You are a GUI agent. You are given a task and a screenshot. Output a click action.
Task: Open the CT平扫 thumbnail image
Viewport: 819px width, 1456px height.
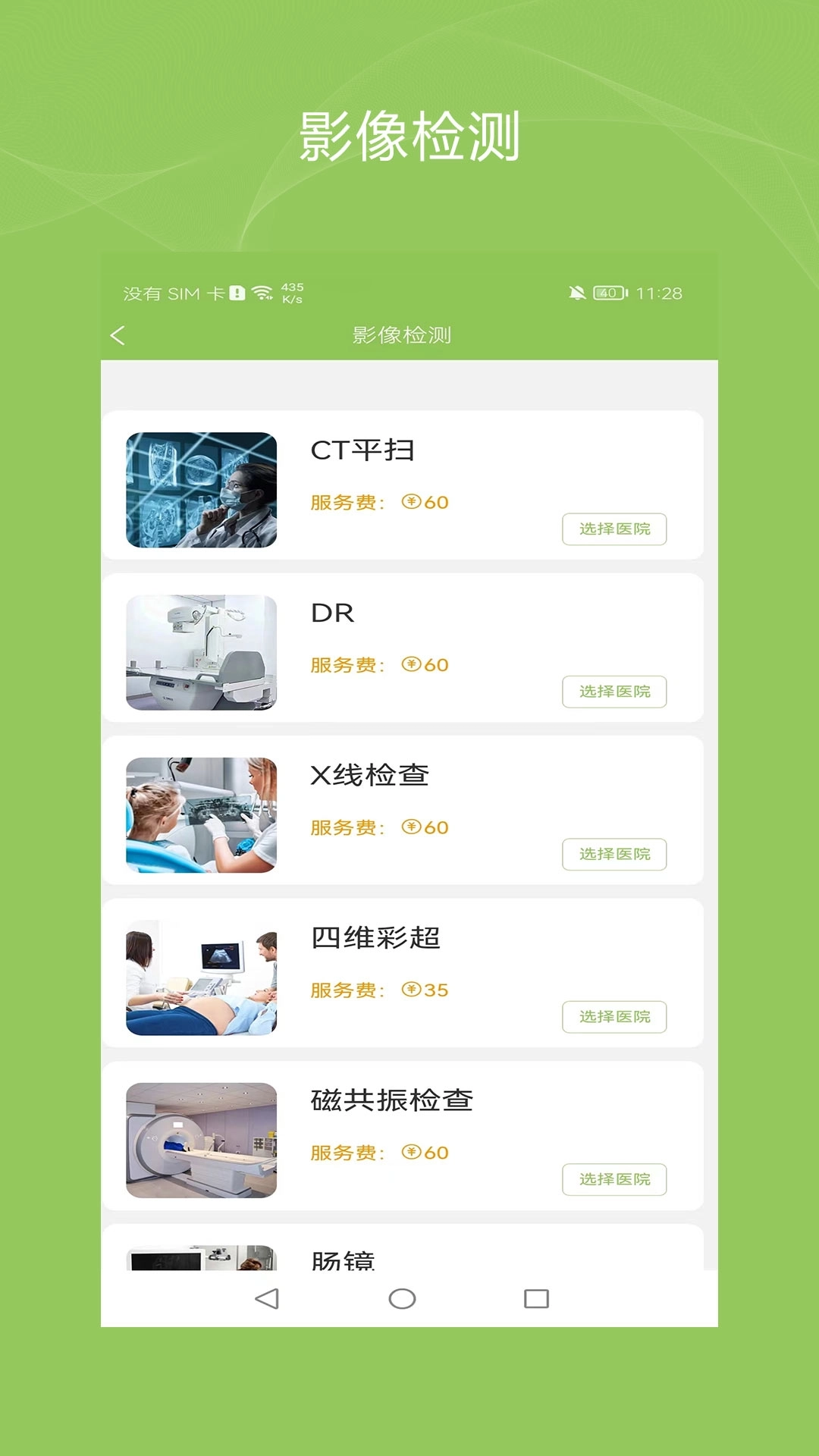[x=200, y=488]
